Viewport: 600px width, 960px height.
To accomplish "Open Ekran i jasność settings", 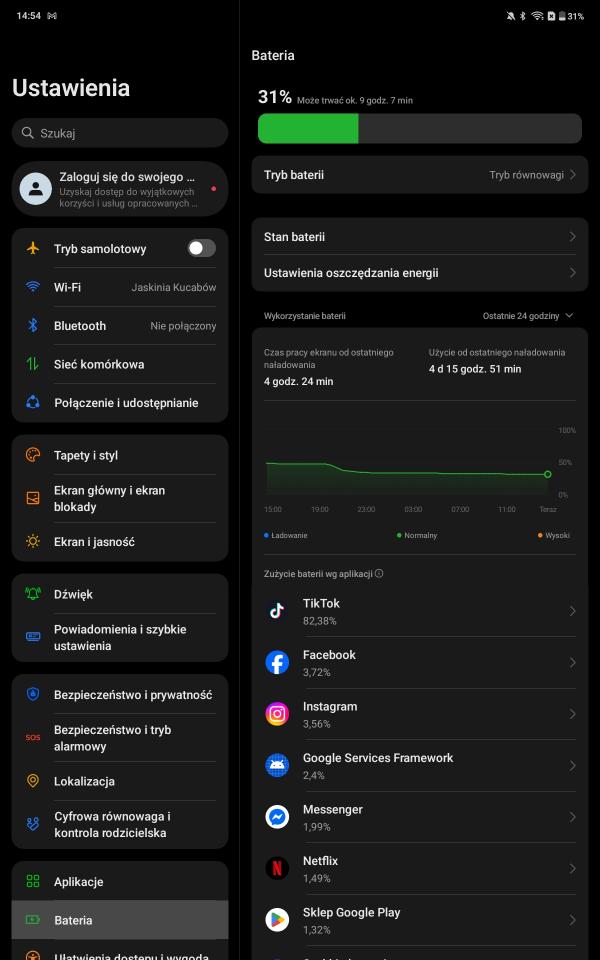I will 120,542.
